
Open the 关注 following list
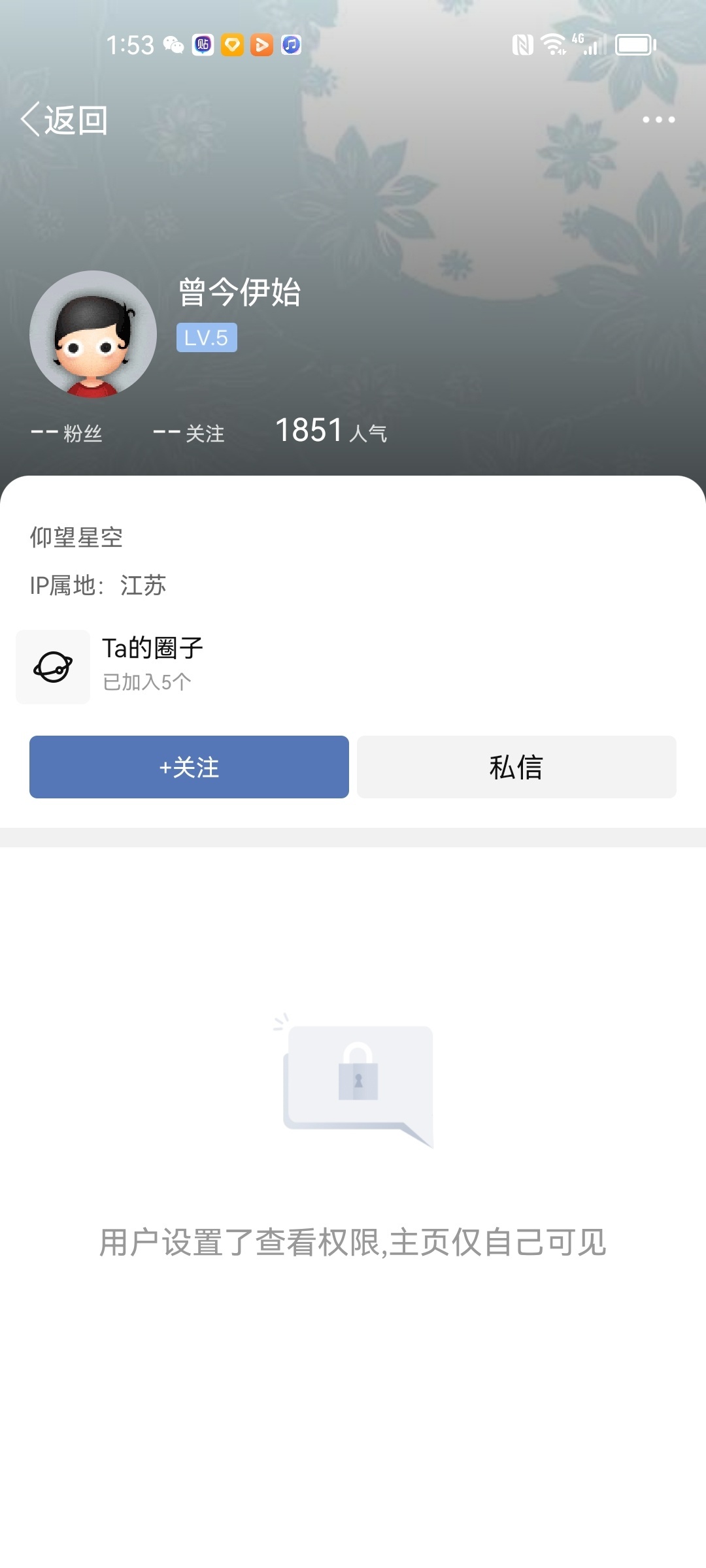pos(189,433)
